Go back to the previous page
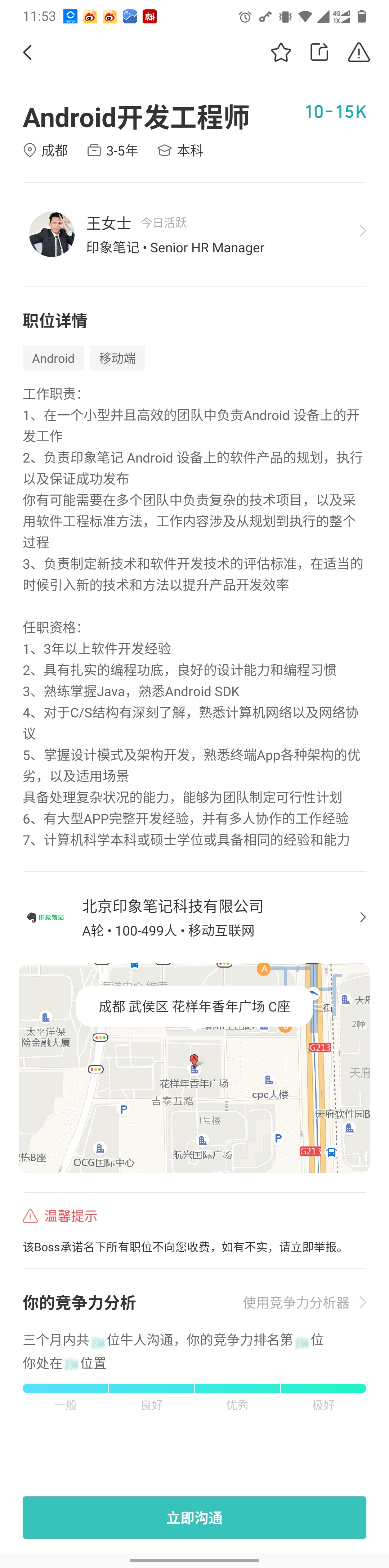The width and height of the screenshot is (389, 1568). coord(27,52)
